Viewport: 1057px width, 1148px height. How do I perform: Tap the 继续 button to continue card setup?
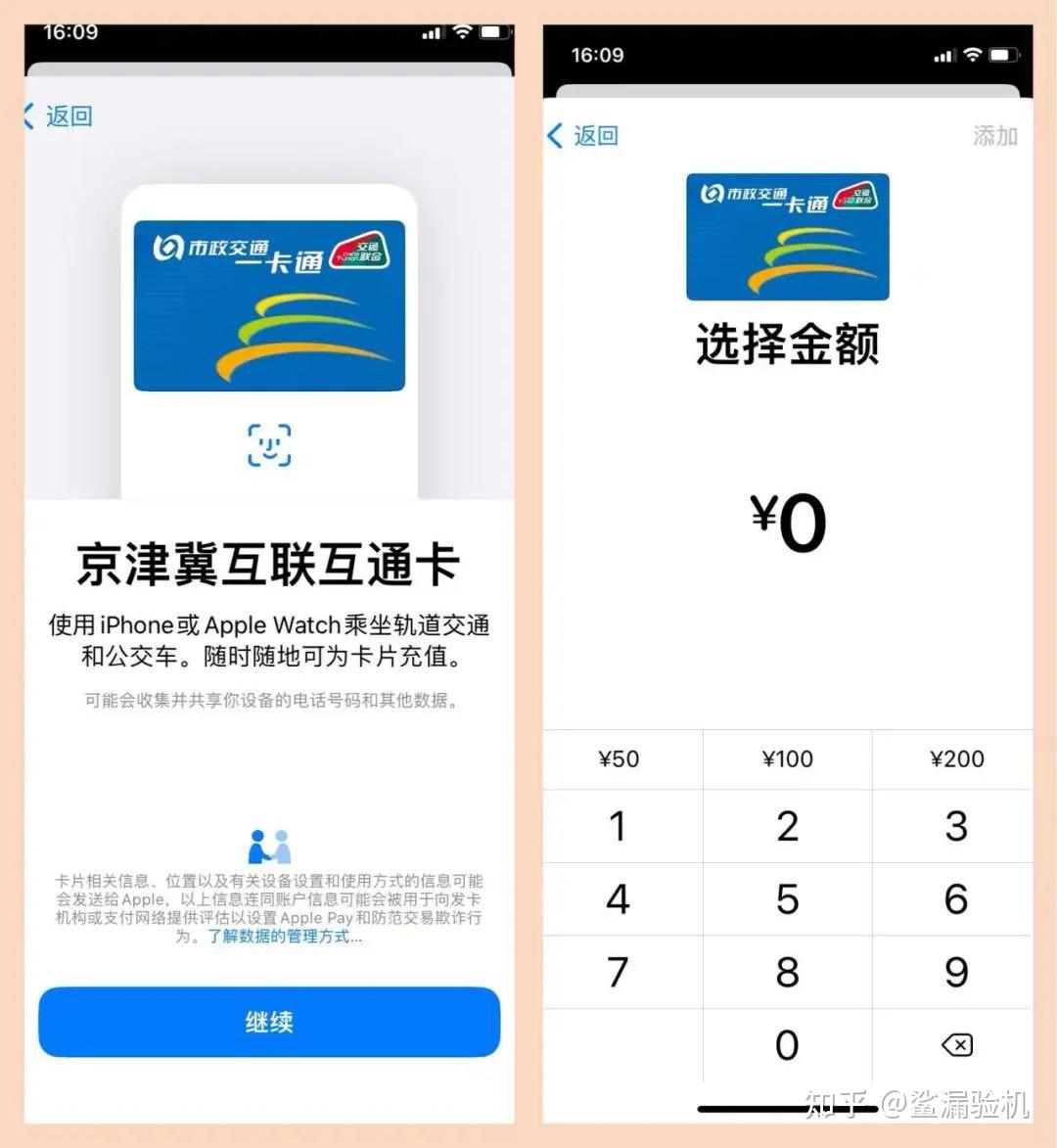[268, 1022]
